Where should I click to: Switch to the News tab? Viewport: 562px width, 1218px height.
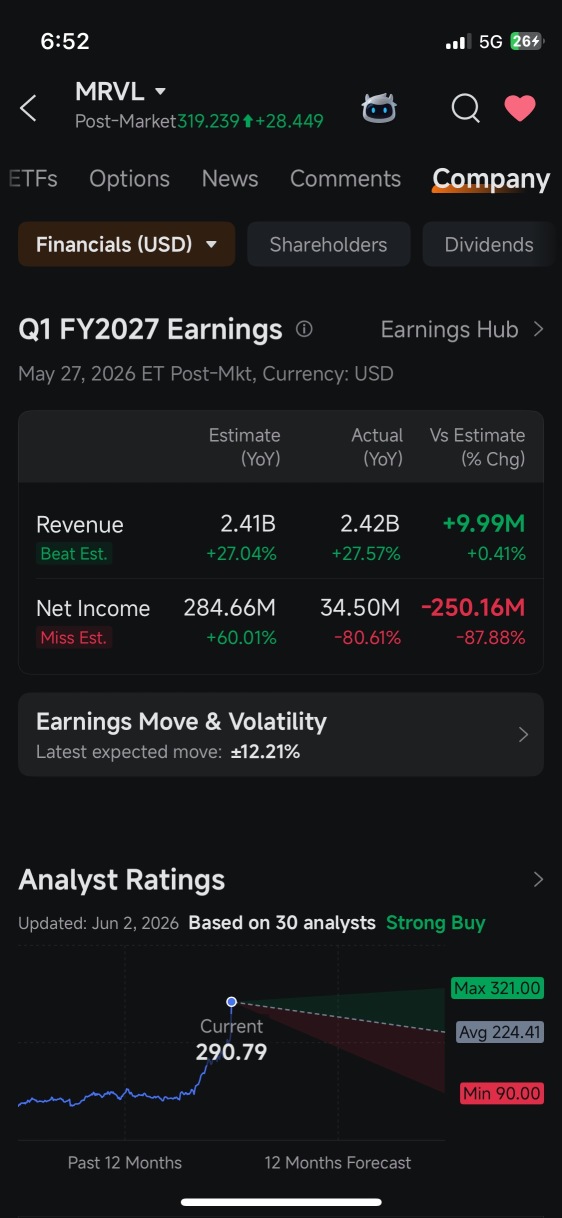point(230,179)
